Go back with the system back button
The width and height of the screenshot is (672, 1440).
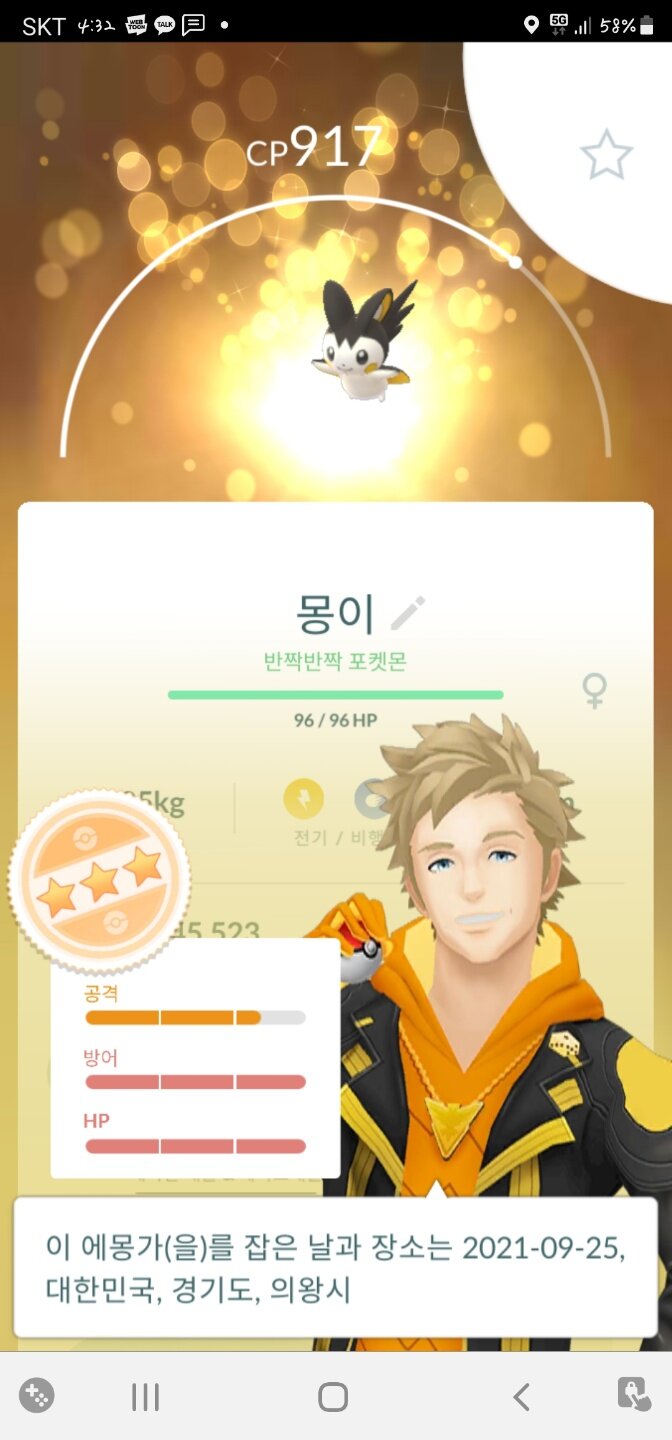(521, 1397)
